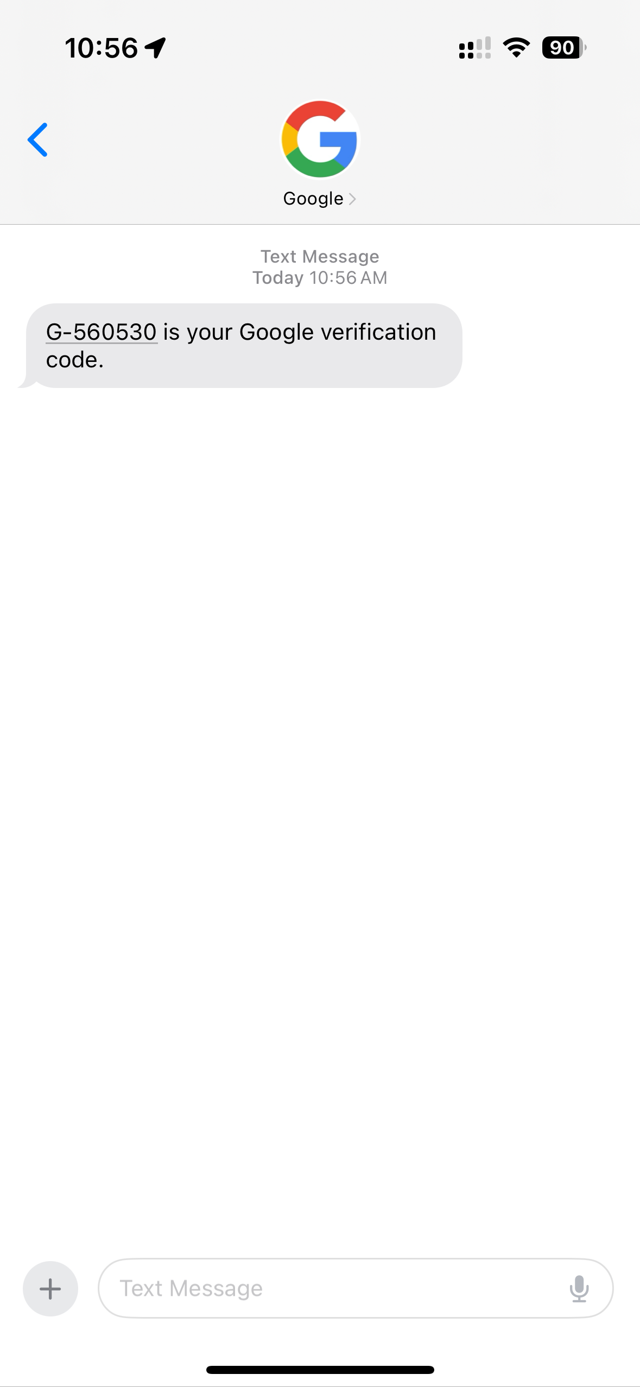Go back to the messages list
The width and height of the screenshot is (640, 1387).
point(38,140)
